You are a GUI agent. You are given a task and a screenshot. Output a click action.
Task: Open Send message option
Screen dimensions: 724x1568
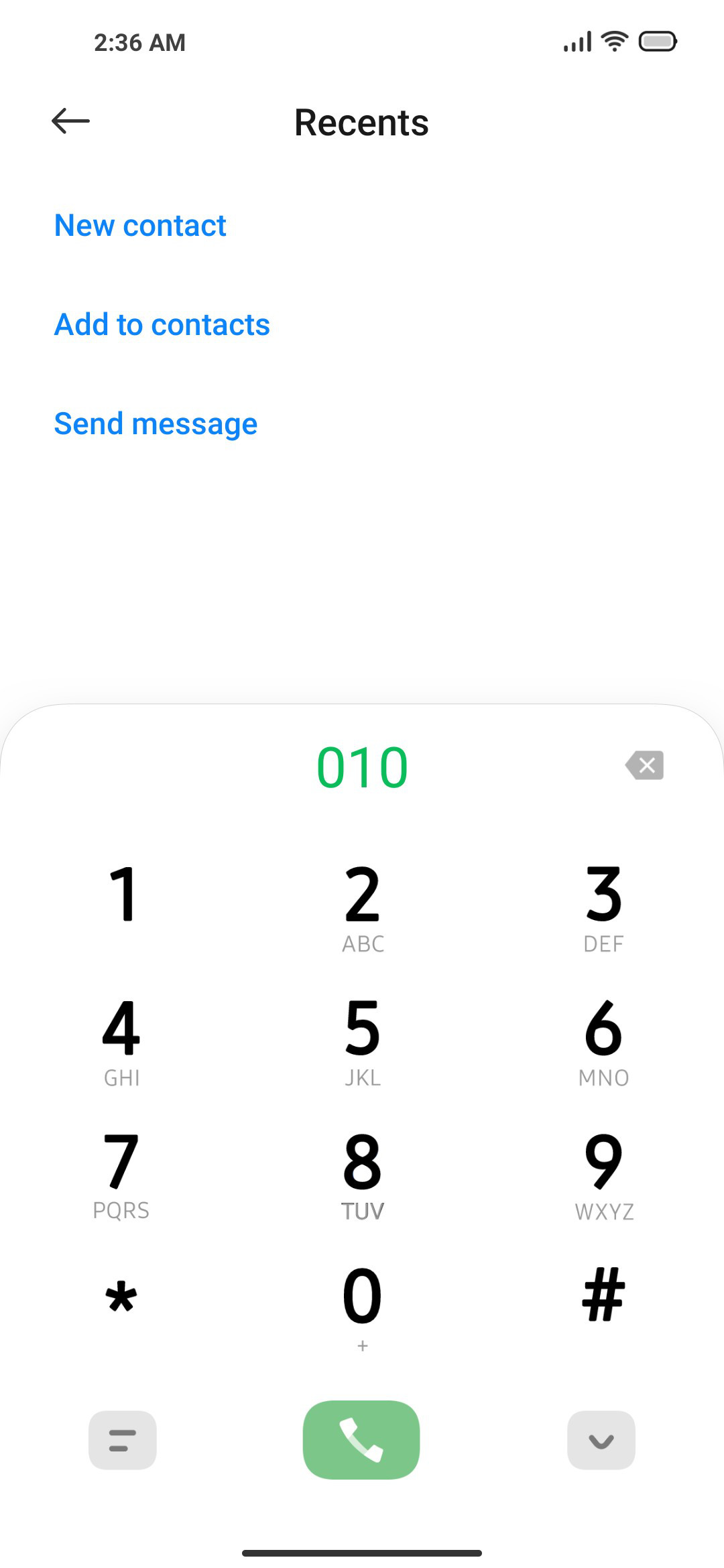tap(156, 423)
